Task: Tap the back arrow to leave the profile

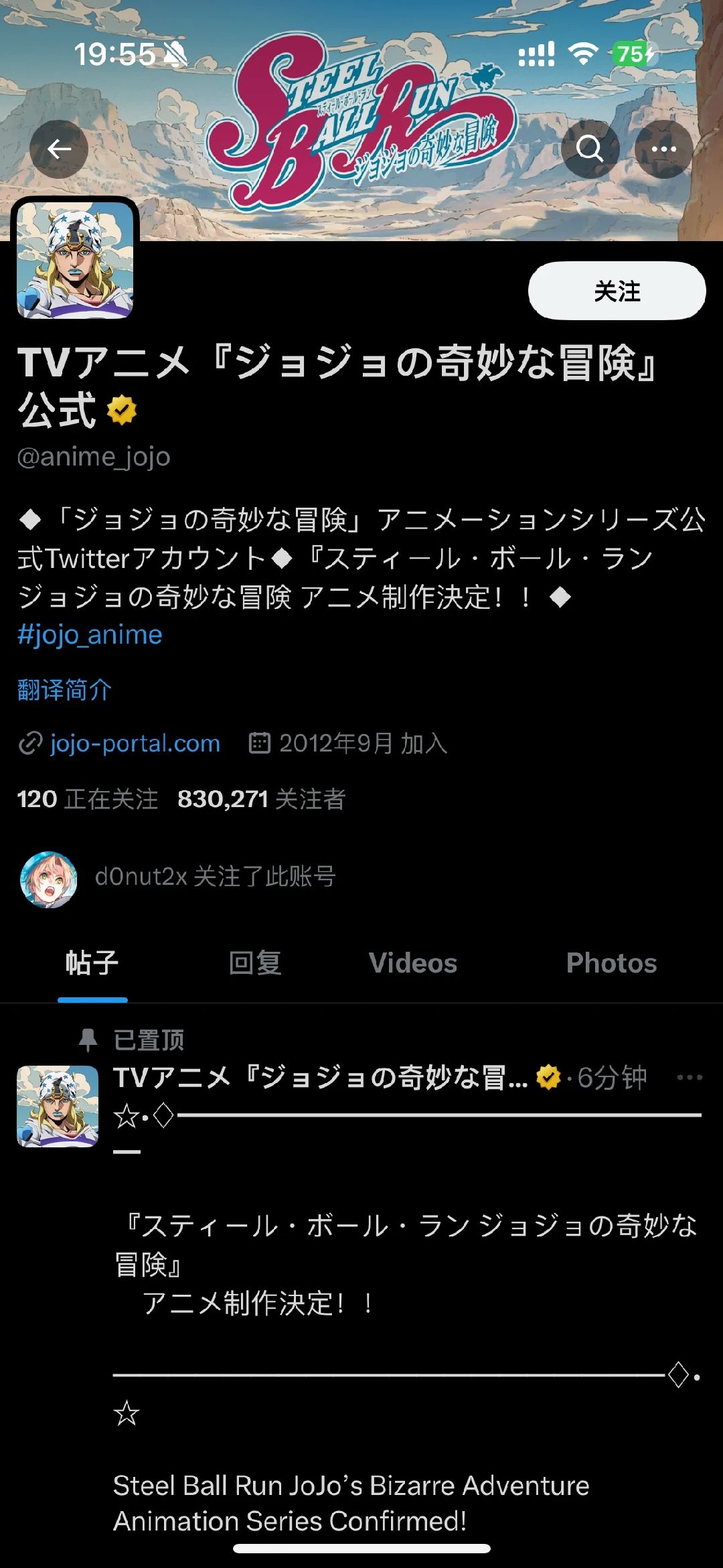Action: pos(58,150)
